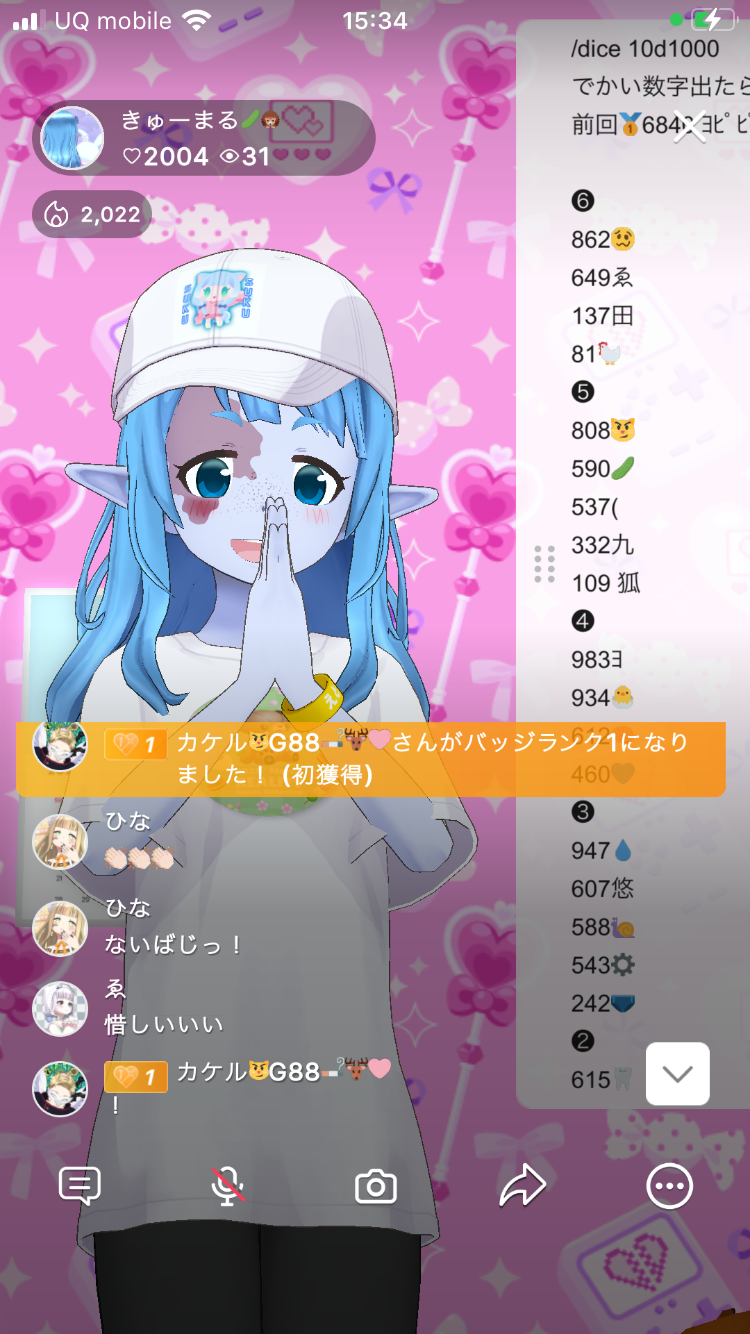
Task: Open the comment input
Action: pyautogui.click(x=80, y=1186)
